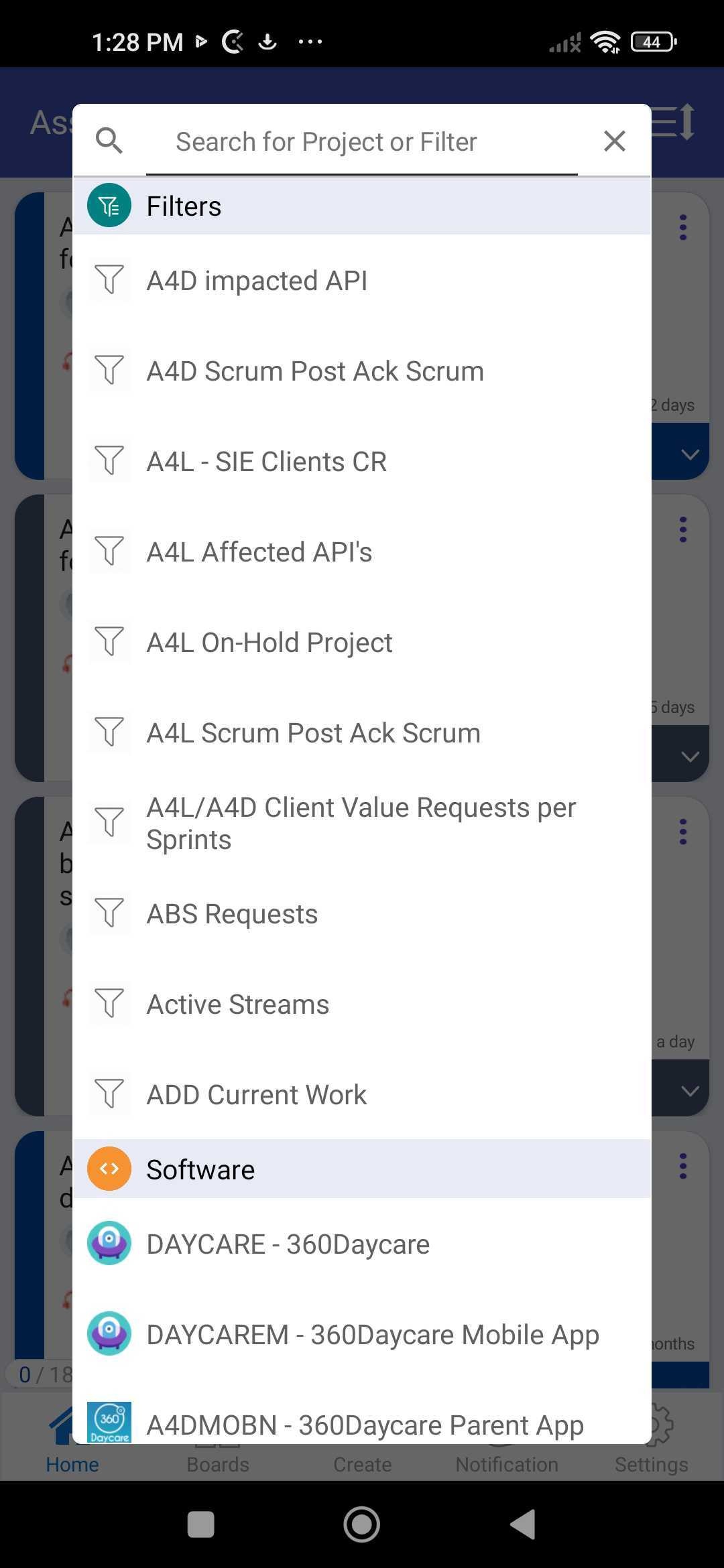Viewport: 724px width, 1568px height.
Task: Go back using the system back button
Action: [523, 1524]
